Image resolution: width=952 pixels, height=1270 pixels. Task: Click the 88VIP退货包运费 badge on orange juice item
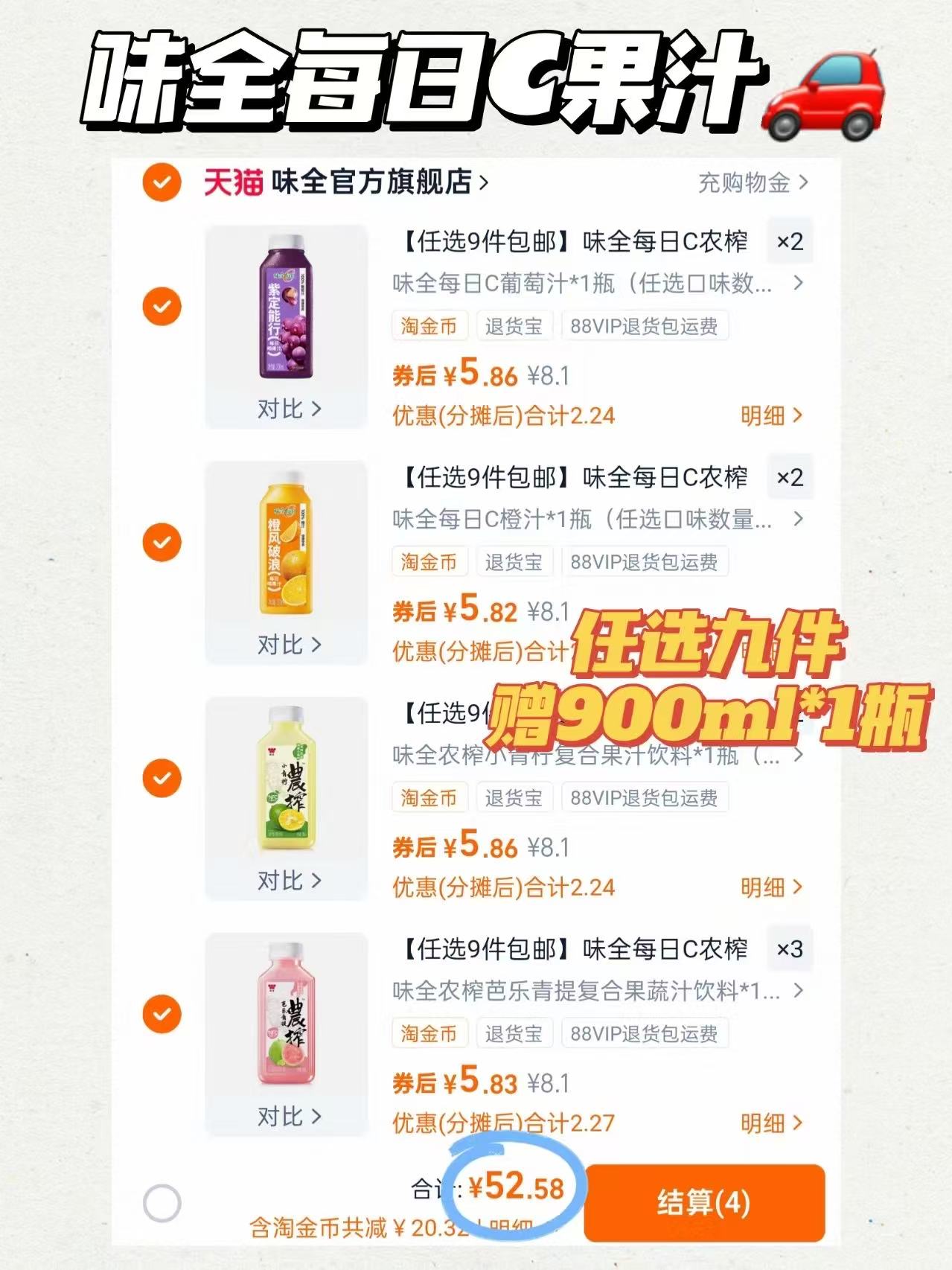(x=646, y=562)
